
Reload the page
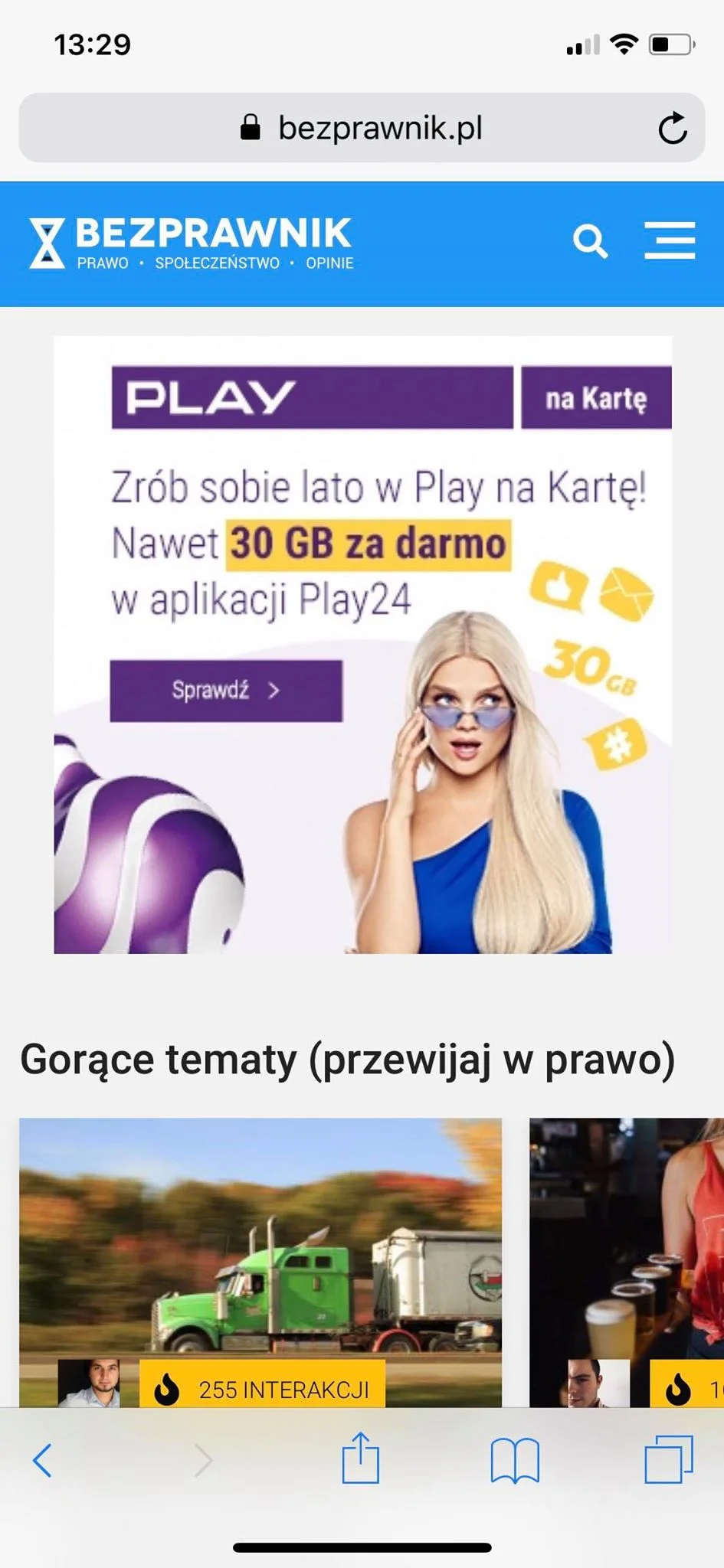[x=672, y=128]
